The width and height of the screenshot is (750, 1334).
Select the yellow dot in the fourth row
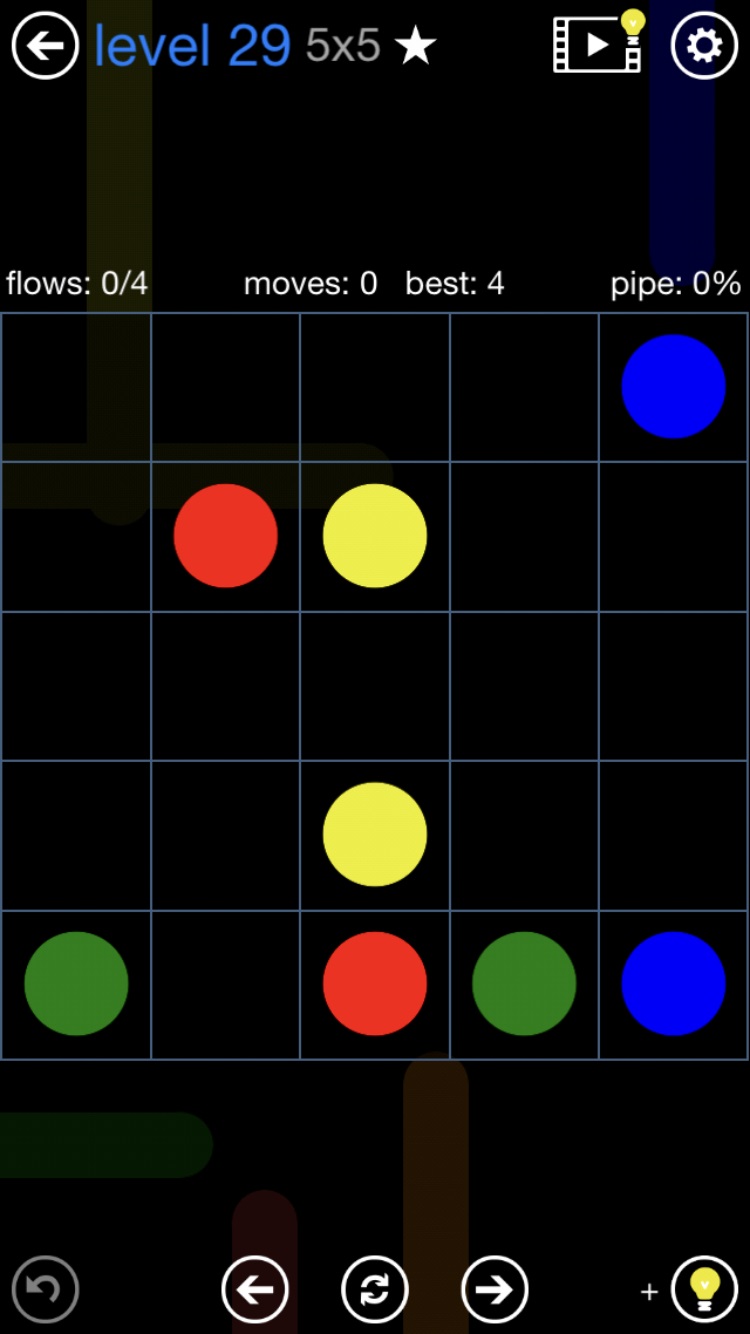click(374, 834)
